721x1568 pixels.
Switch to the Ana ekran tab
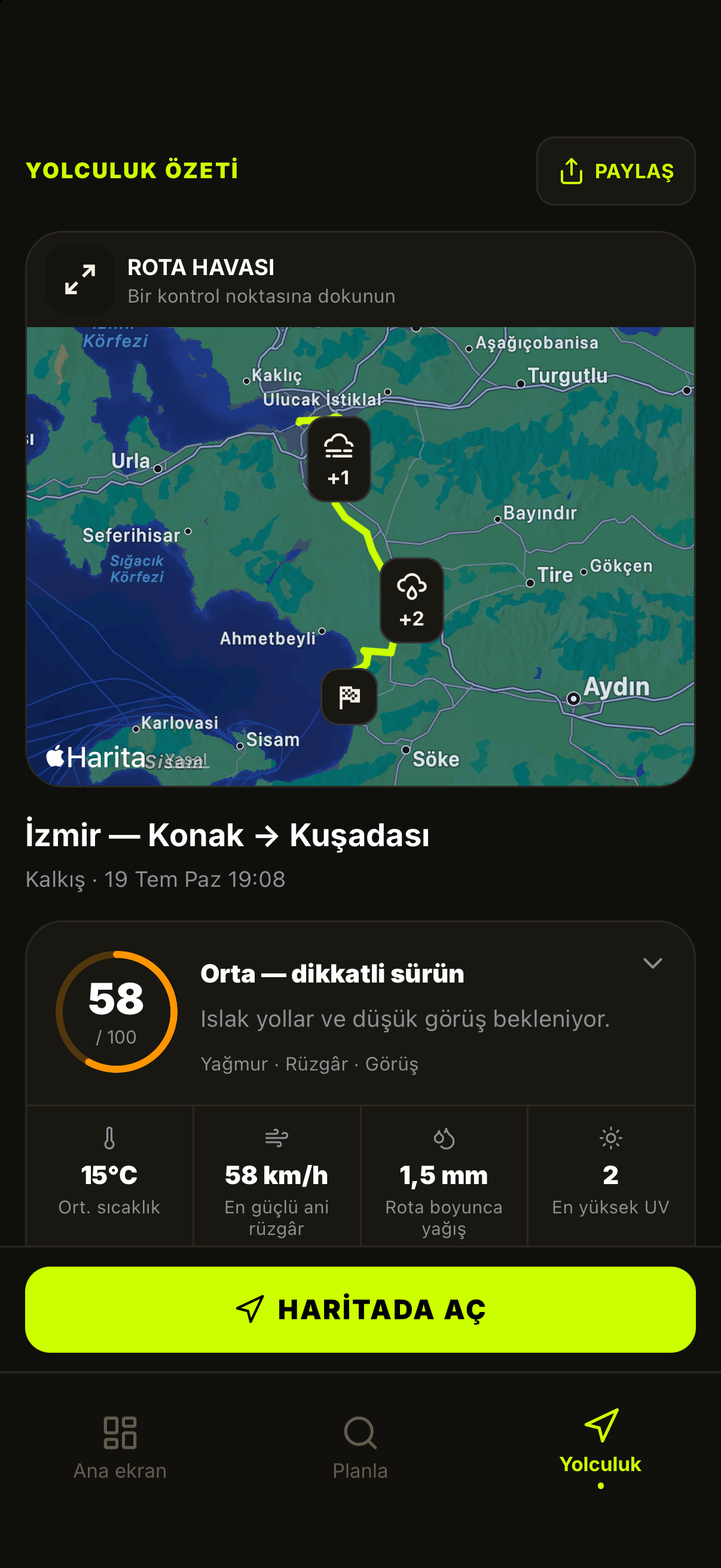coord(120,1448)
